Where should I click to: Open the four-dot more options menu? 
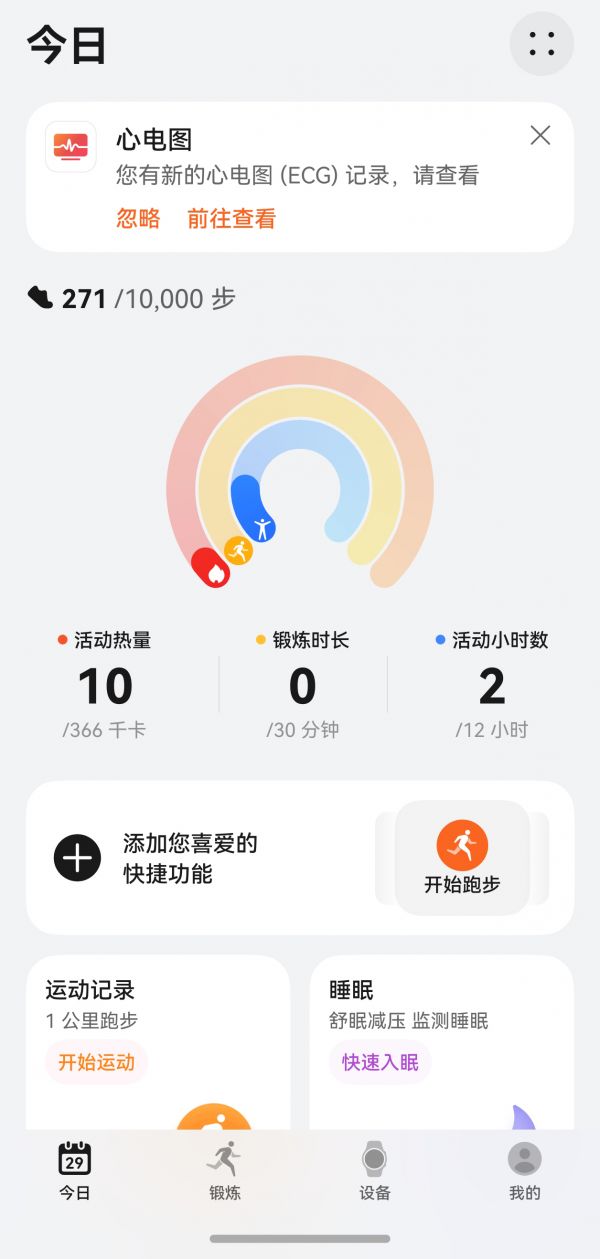tap(541, 43)
